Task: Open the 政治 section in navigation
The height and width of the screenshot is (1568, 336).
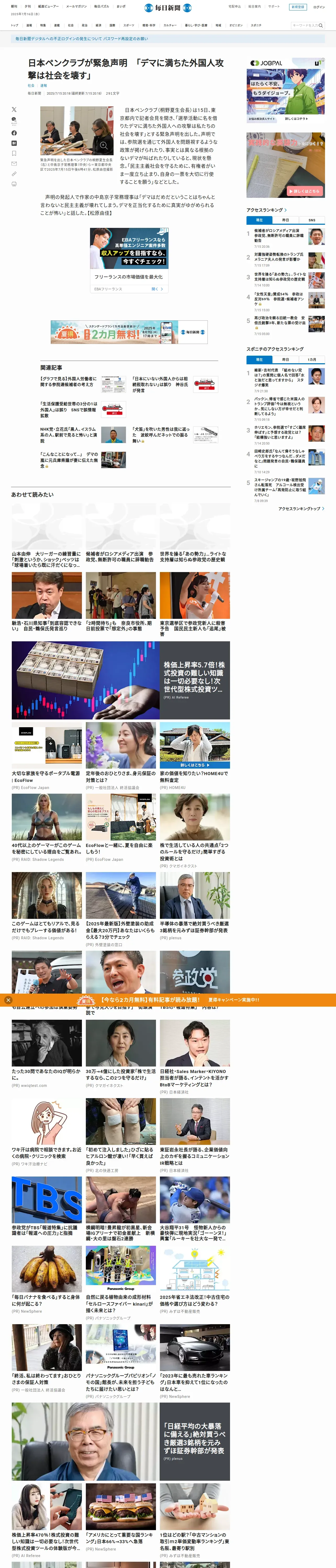Action: click(x=85, y=26)
